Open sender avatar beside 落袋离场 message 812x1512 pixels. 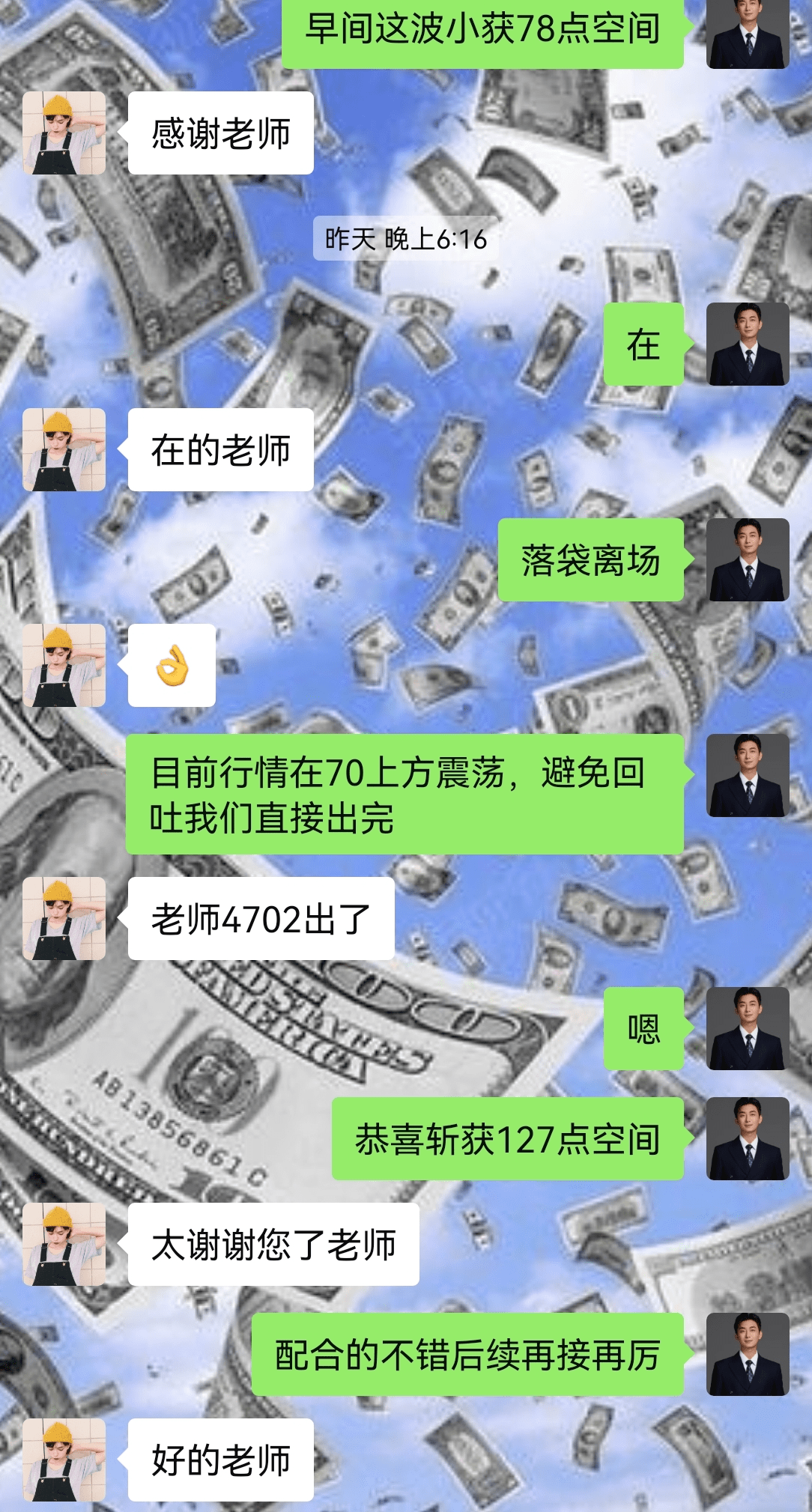tap(748, 559)
